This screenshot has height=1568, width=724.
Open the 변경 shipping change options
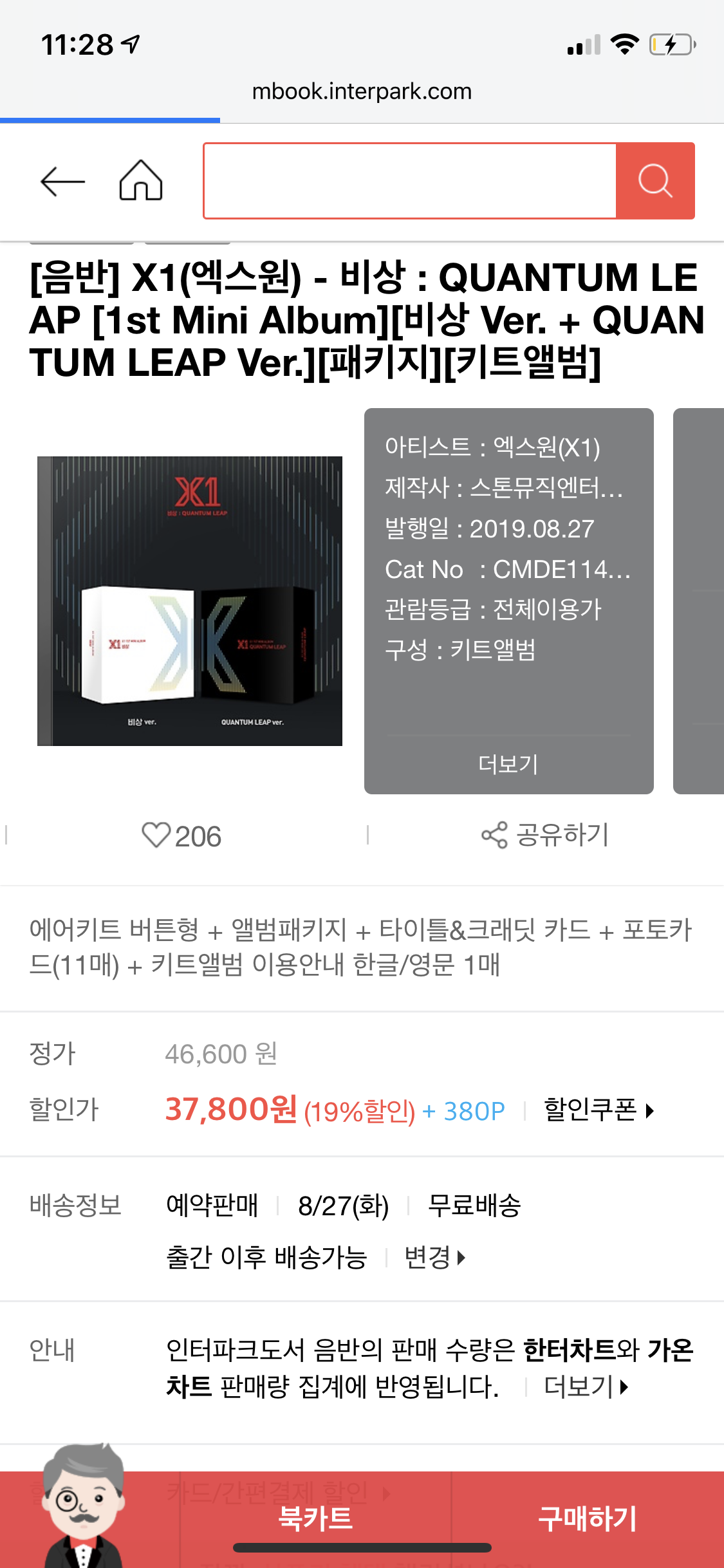click(x=431, y=1258)
